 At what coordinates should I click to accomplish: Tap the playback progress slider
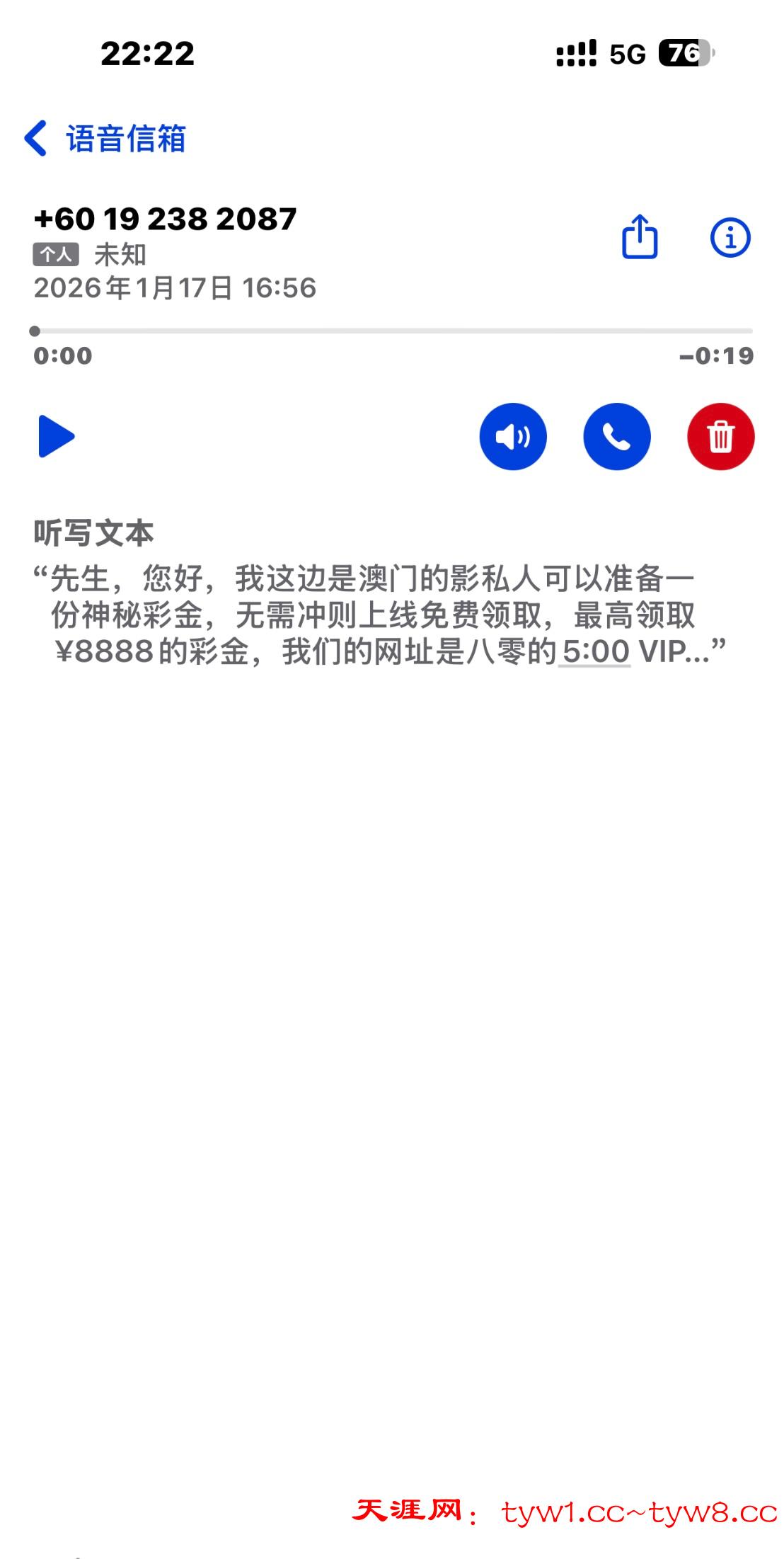pos(393,331)
